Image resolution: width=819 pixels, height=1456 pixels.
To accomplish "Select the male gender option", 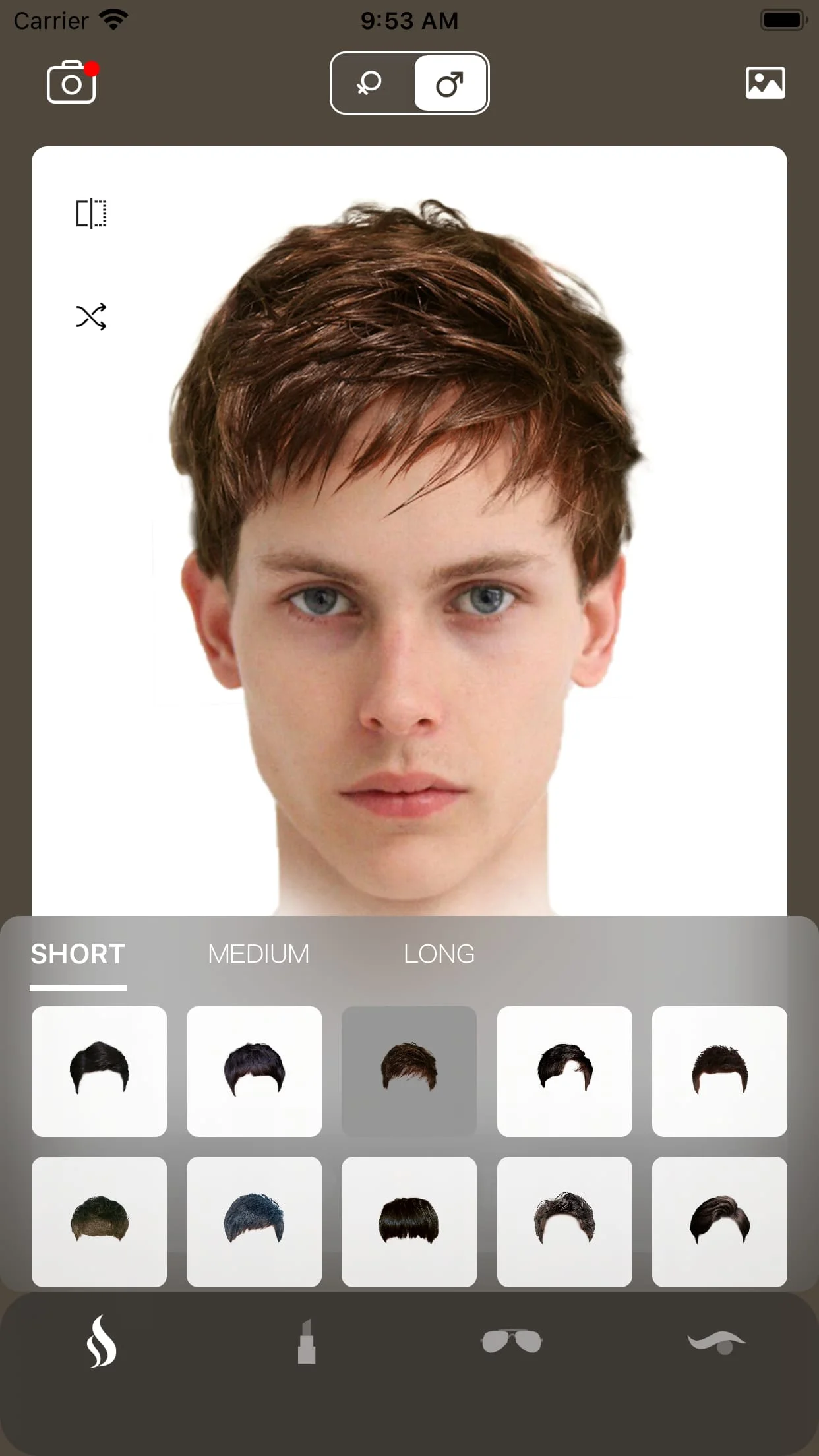I will (450, 83).
